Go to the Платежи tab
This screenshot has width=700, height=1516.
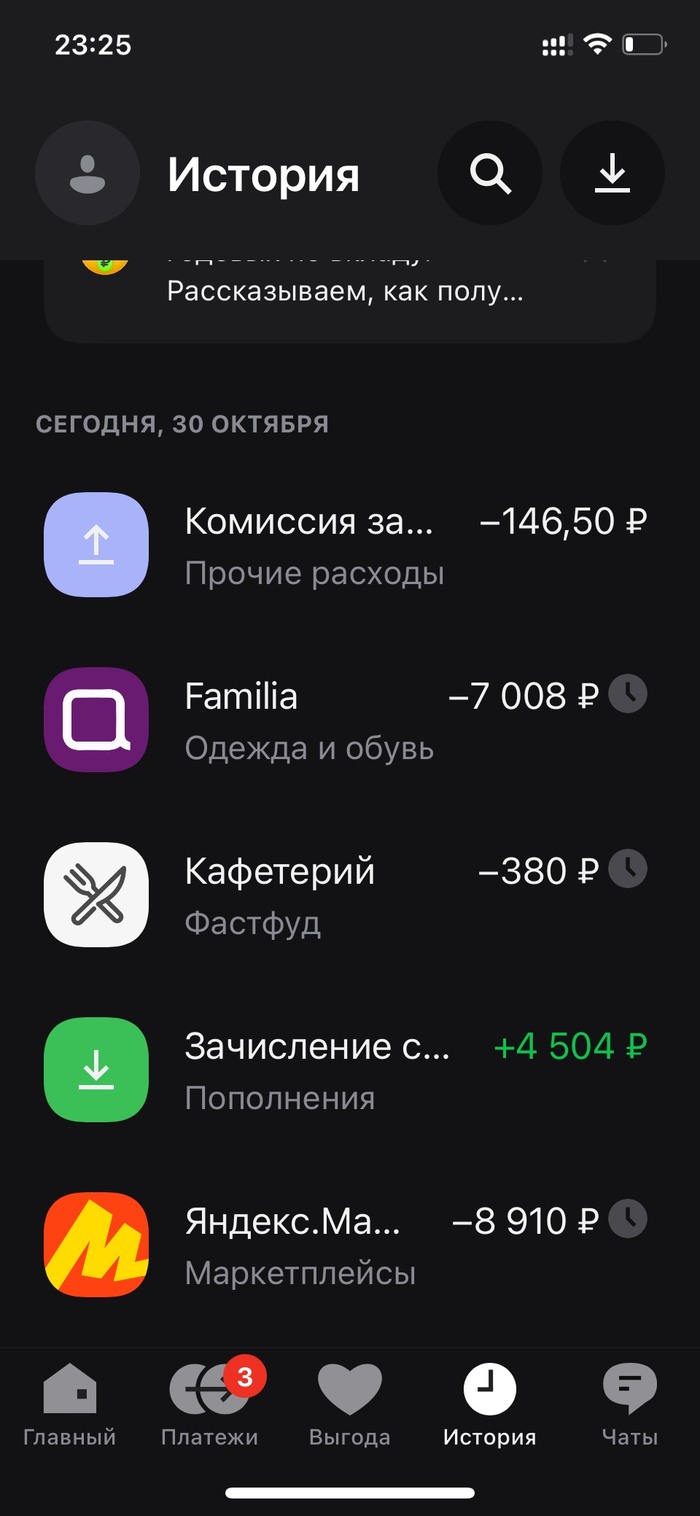click(210, 1405)
